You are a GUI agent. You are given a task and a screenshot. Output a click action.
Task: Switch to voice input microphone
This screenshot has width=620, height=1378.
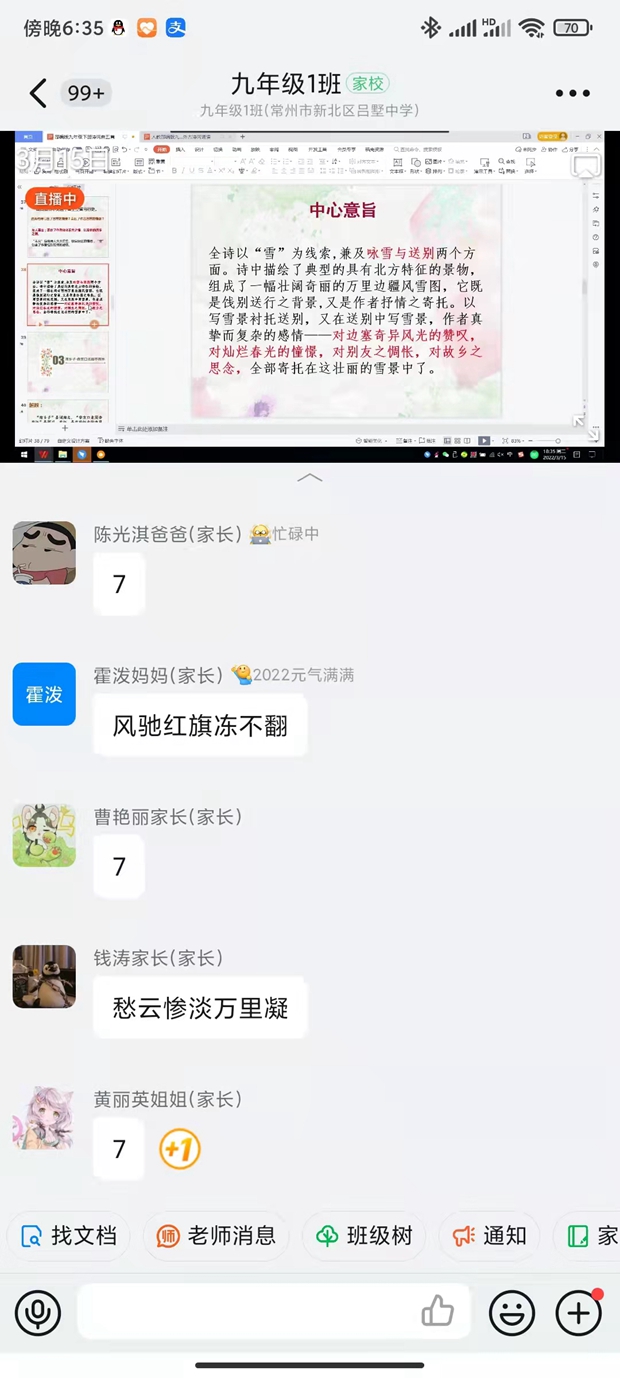click(x=38, y=1312)
